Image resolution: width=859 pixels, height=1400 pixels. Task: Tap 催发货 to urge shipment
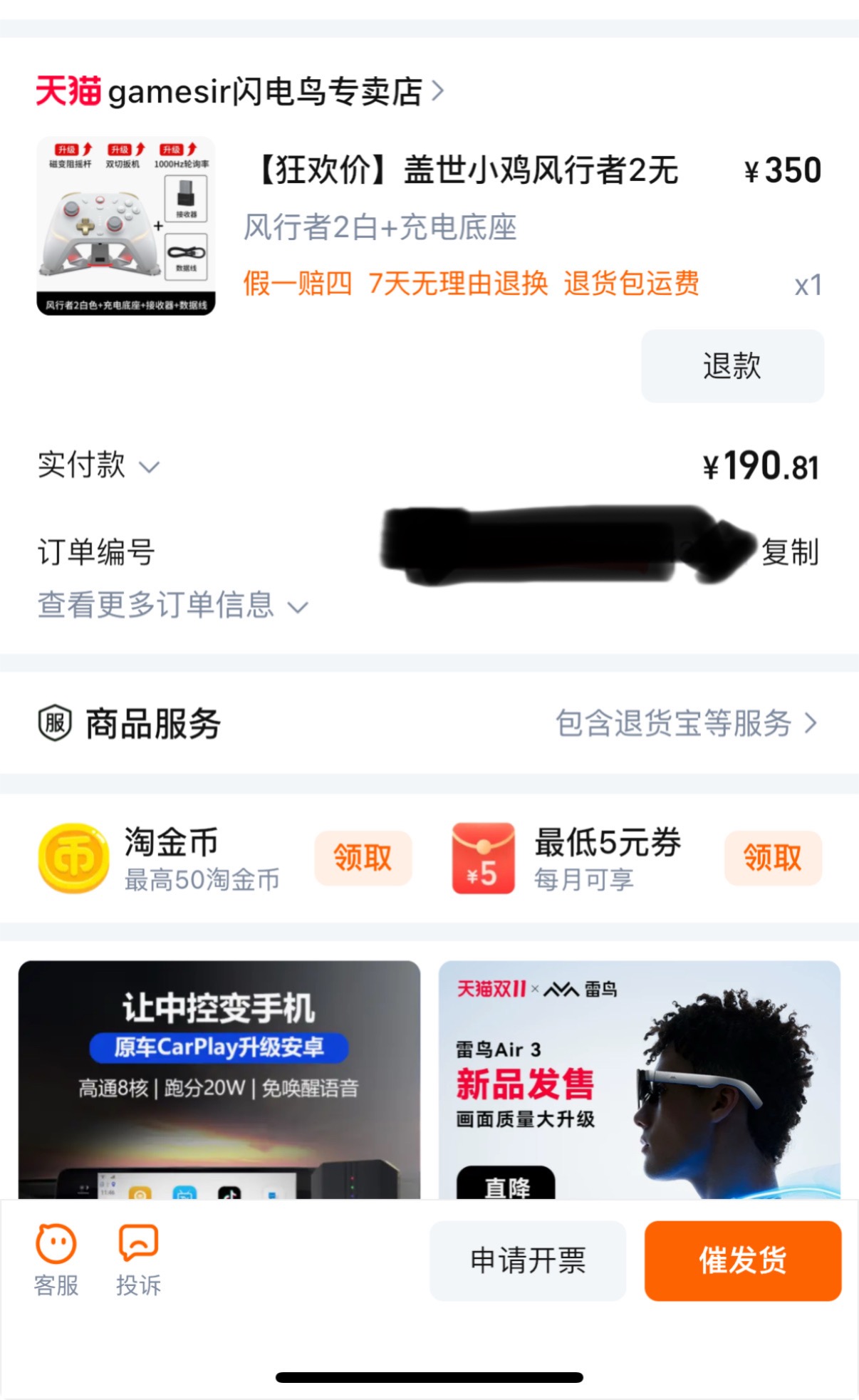(x=742, y=1260)
